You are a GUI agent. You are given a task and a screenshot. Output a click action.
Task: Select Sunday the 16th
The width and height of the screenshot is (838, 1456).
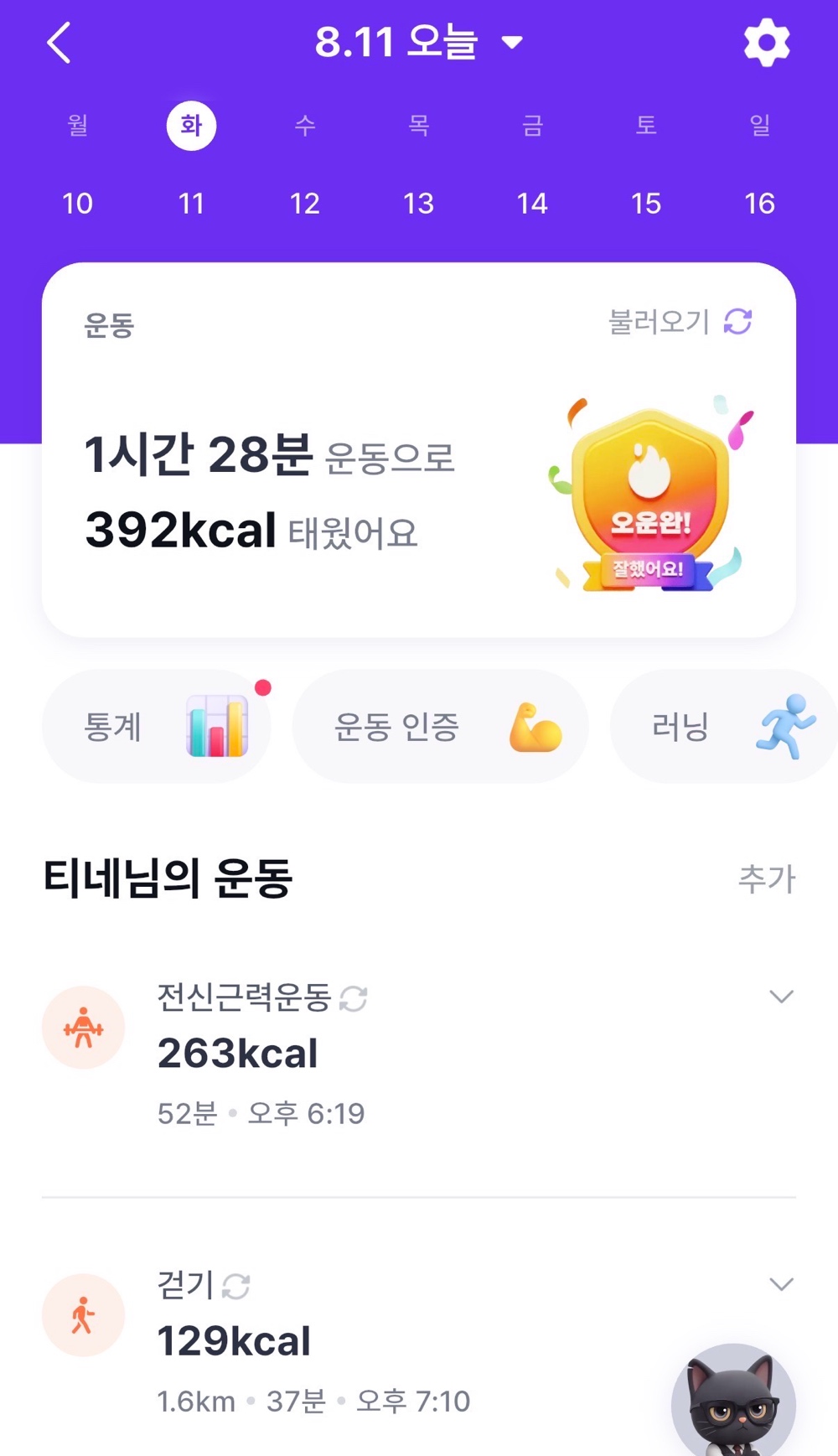(x=760, y=163)
